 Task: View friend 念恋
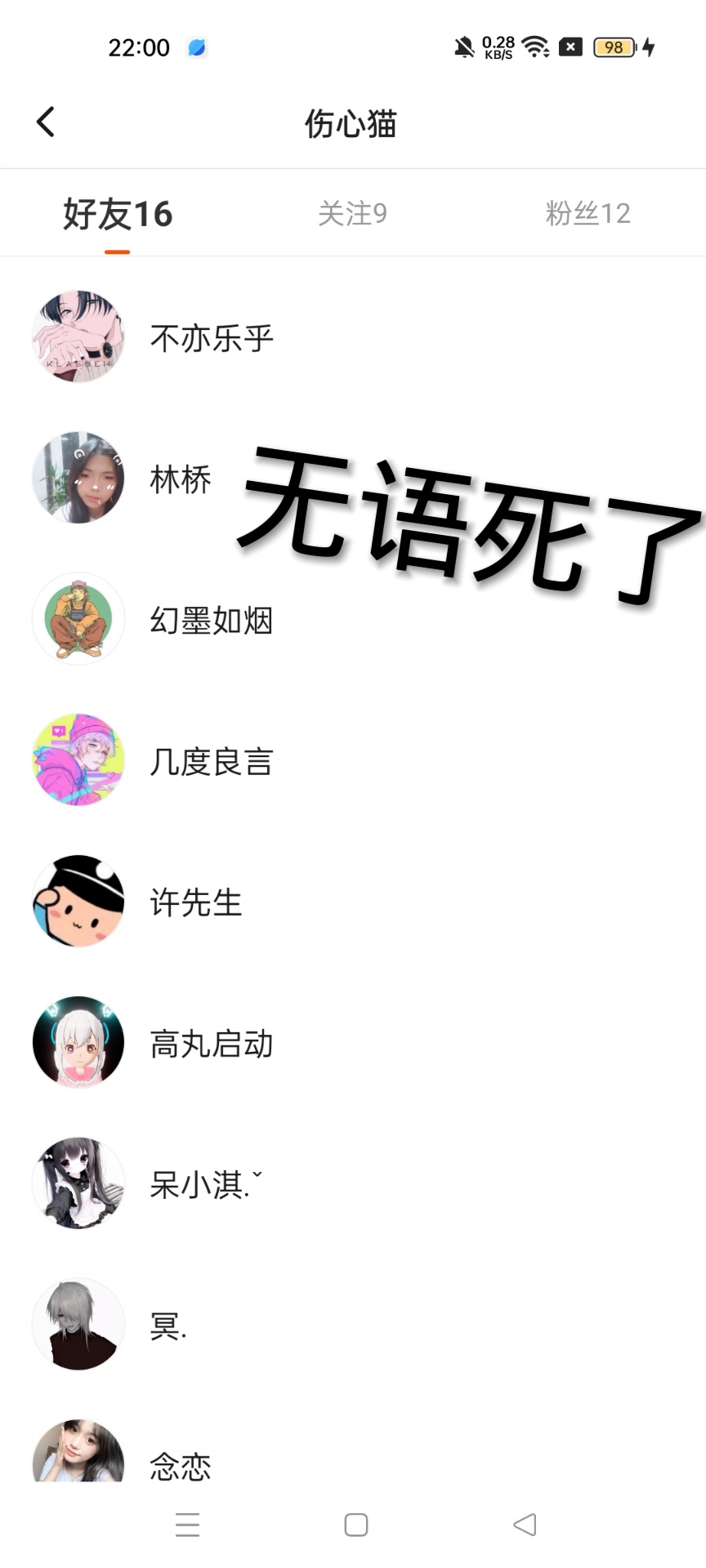point(180,1466)
